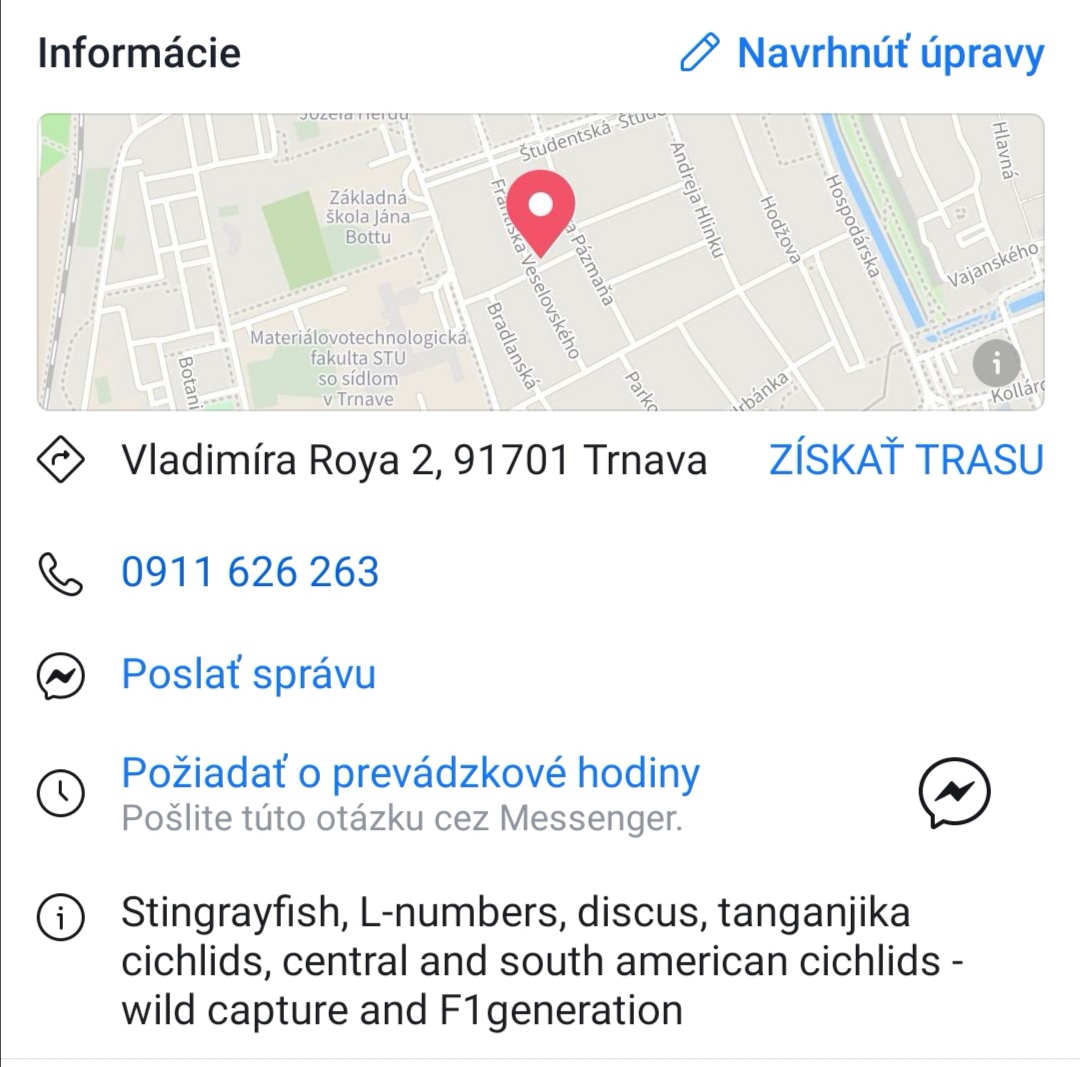
Task: Call the phone number 0911 626 263
Action: point(250,572)
